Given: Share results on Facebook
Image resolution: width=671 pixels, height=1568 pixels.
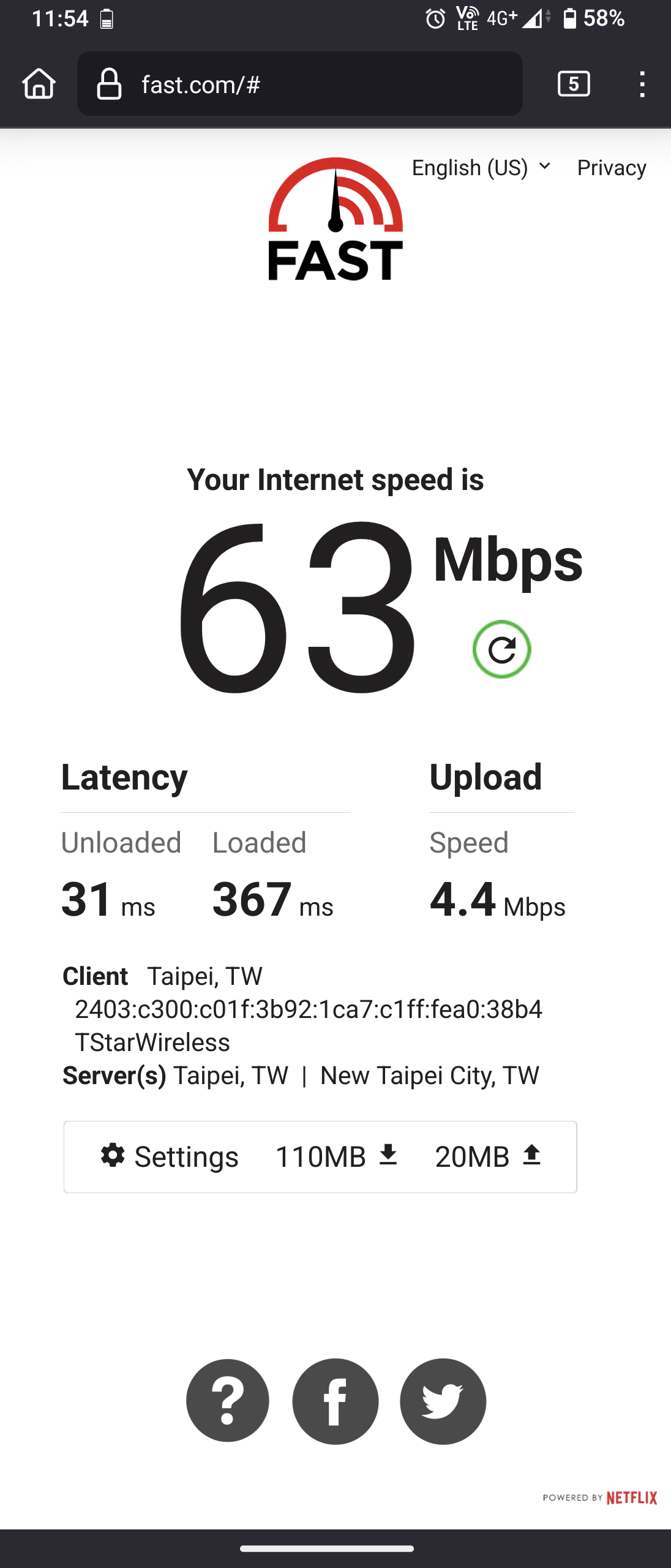Looking at the screenshot, I should tap(335, 1401).
